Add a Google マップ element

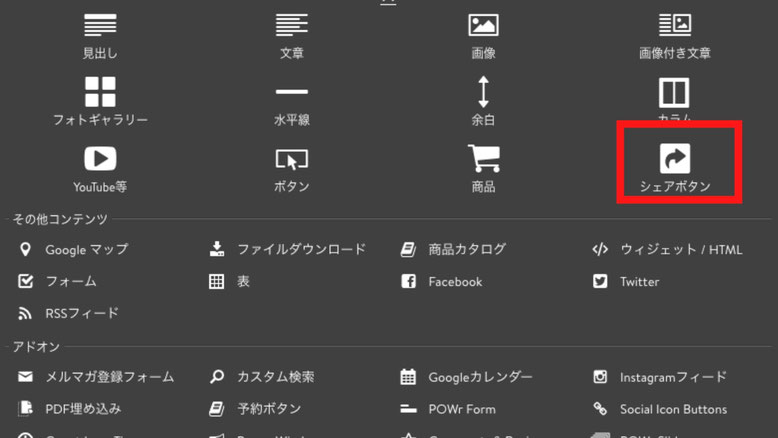pos(86,249)
